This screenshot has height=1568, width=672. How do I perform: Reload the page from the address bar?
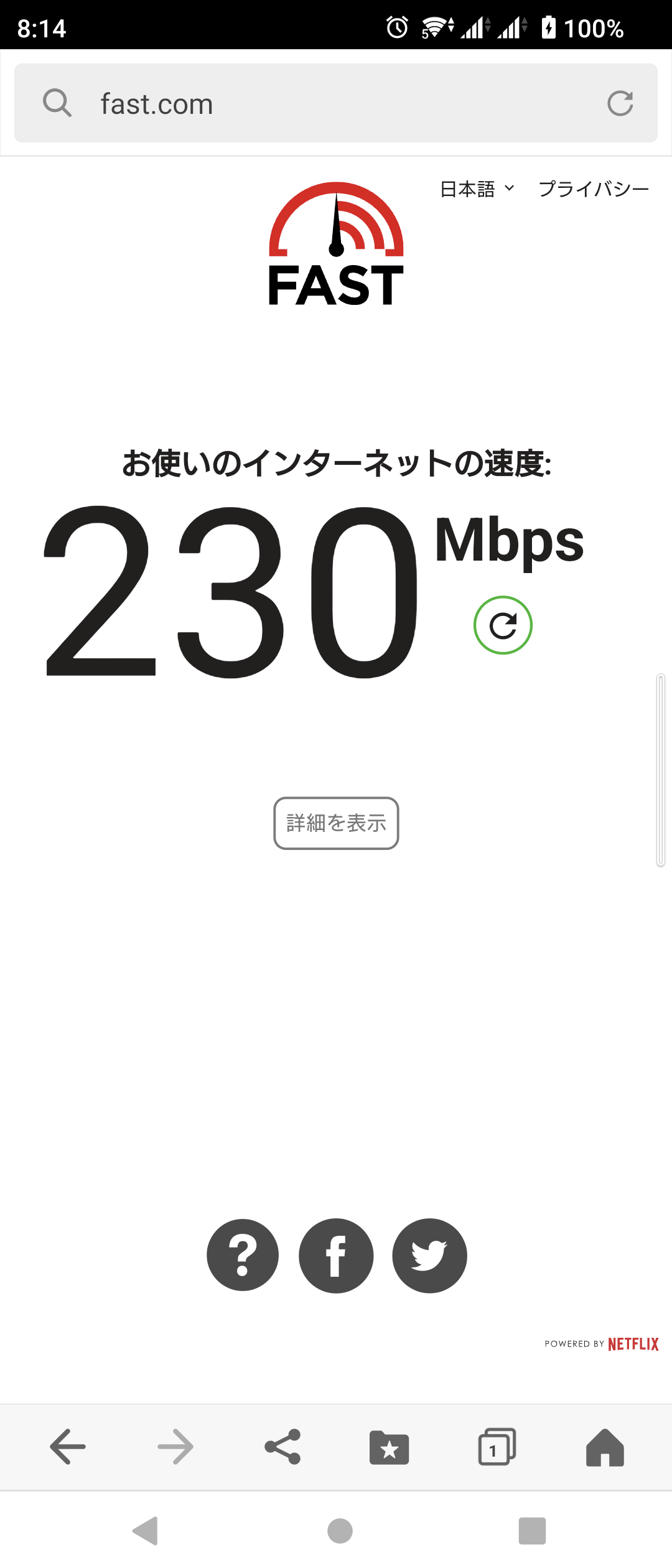[x=620, y=103]
